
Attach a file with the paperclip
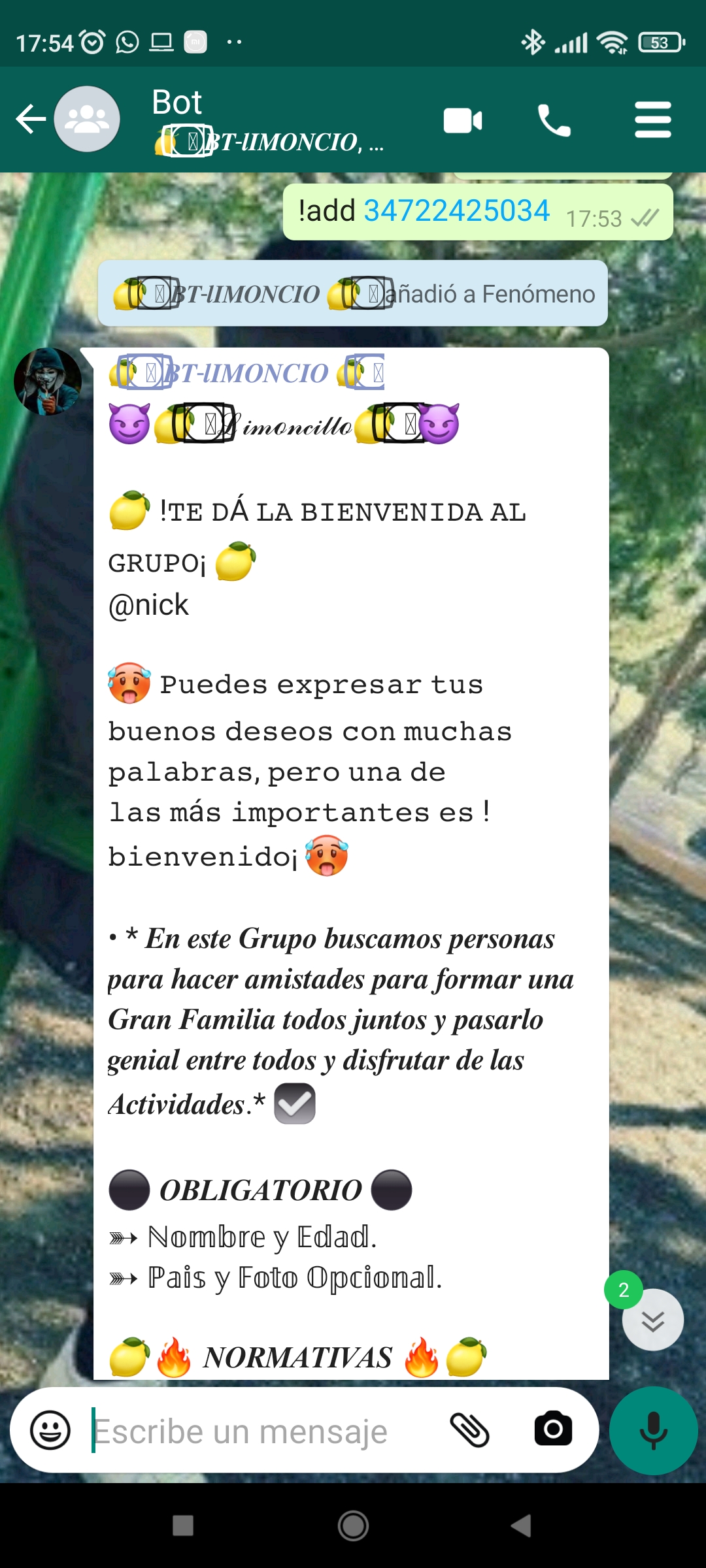[x=469, y=1429]
